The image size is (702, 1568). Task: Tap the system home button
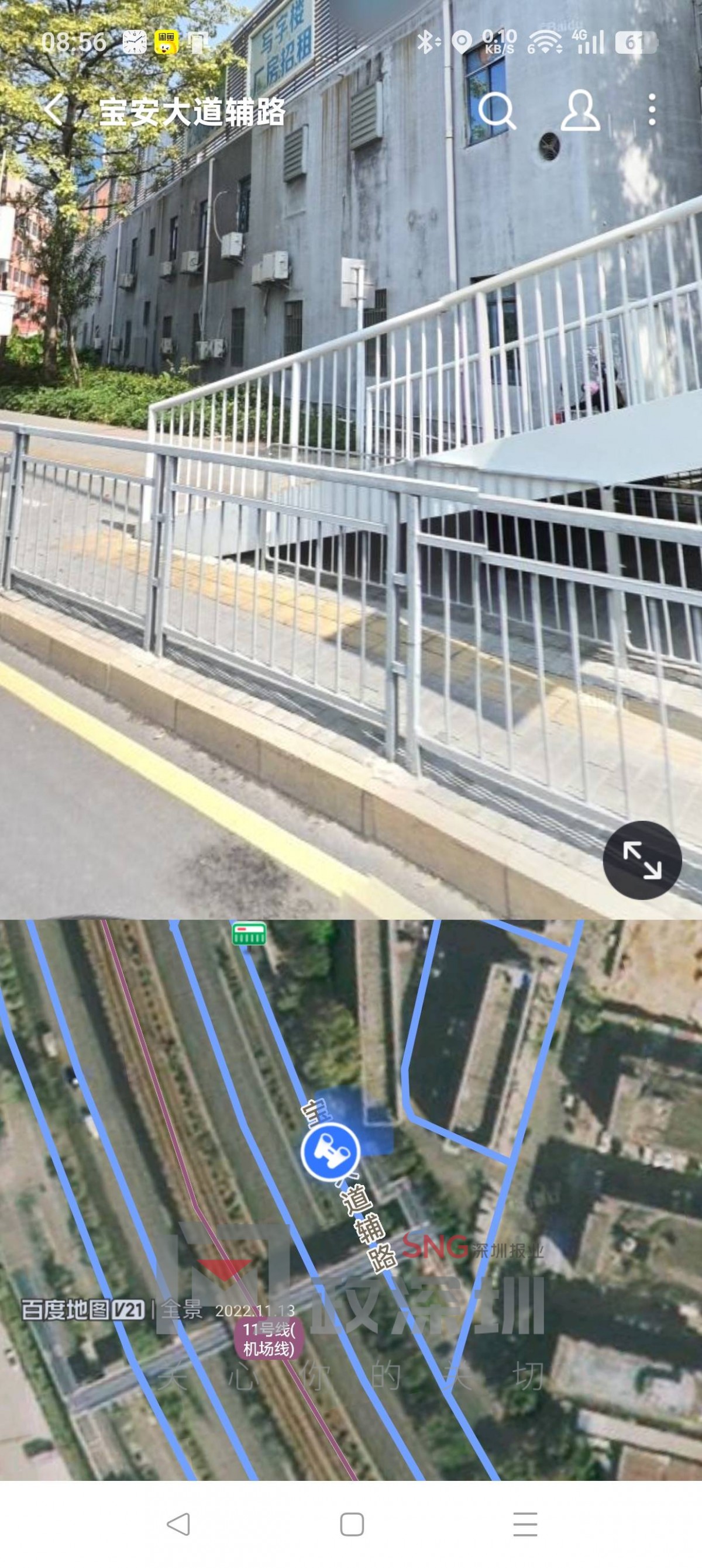click(x=352, y=1524)
